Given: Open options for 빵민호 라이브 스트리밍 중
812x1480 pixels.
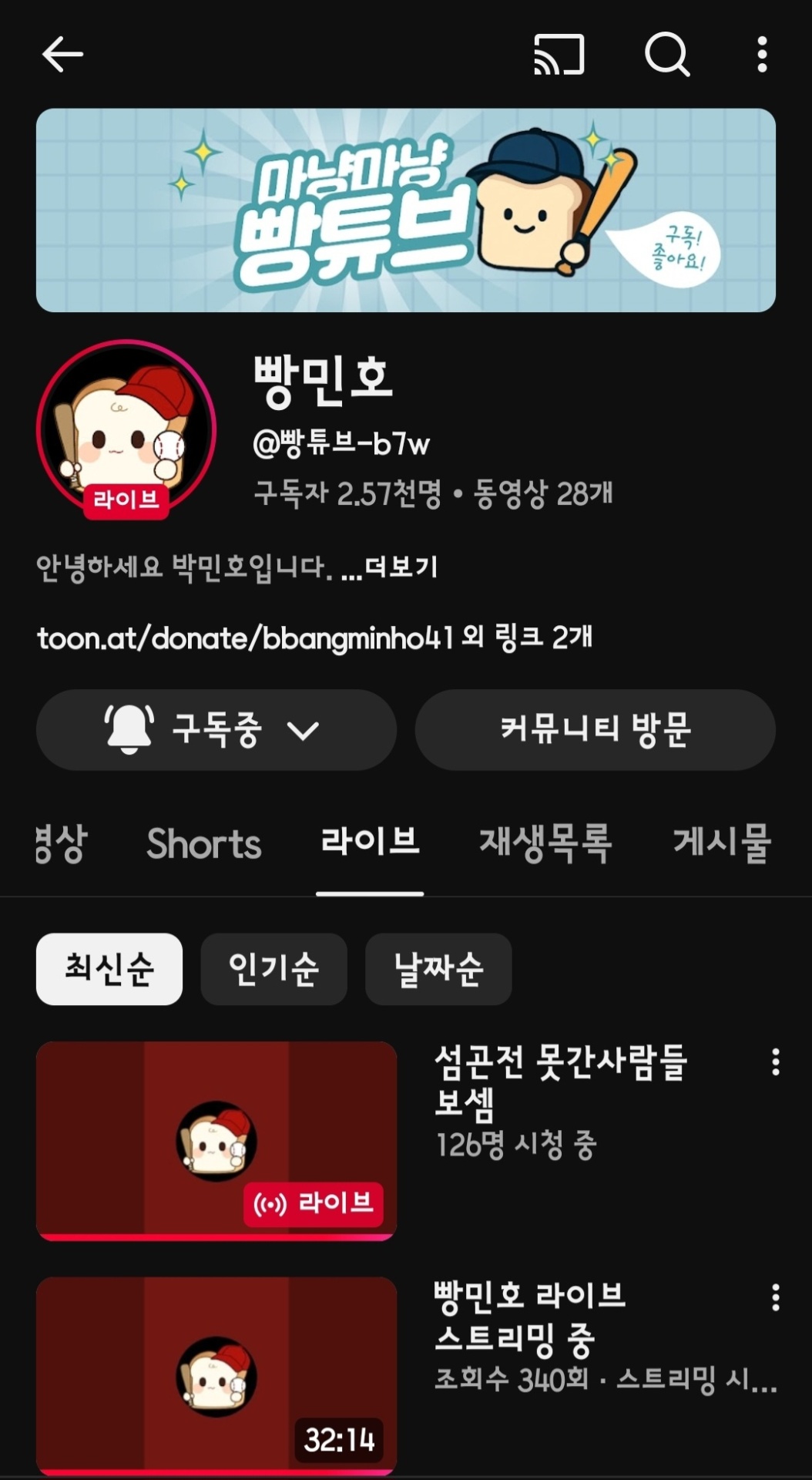Looking at the screenshot, I should click(775, 1298).
